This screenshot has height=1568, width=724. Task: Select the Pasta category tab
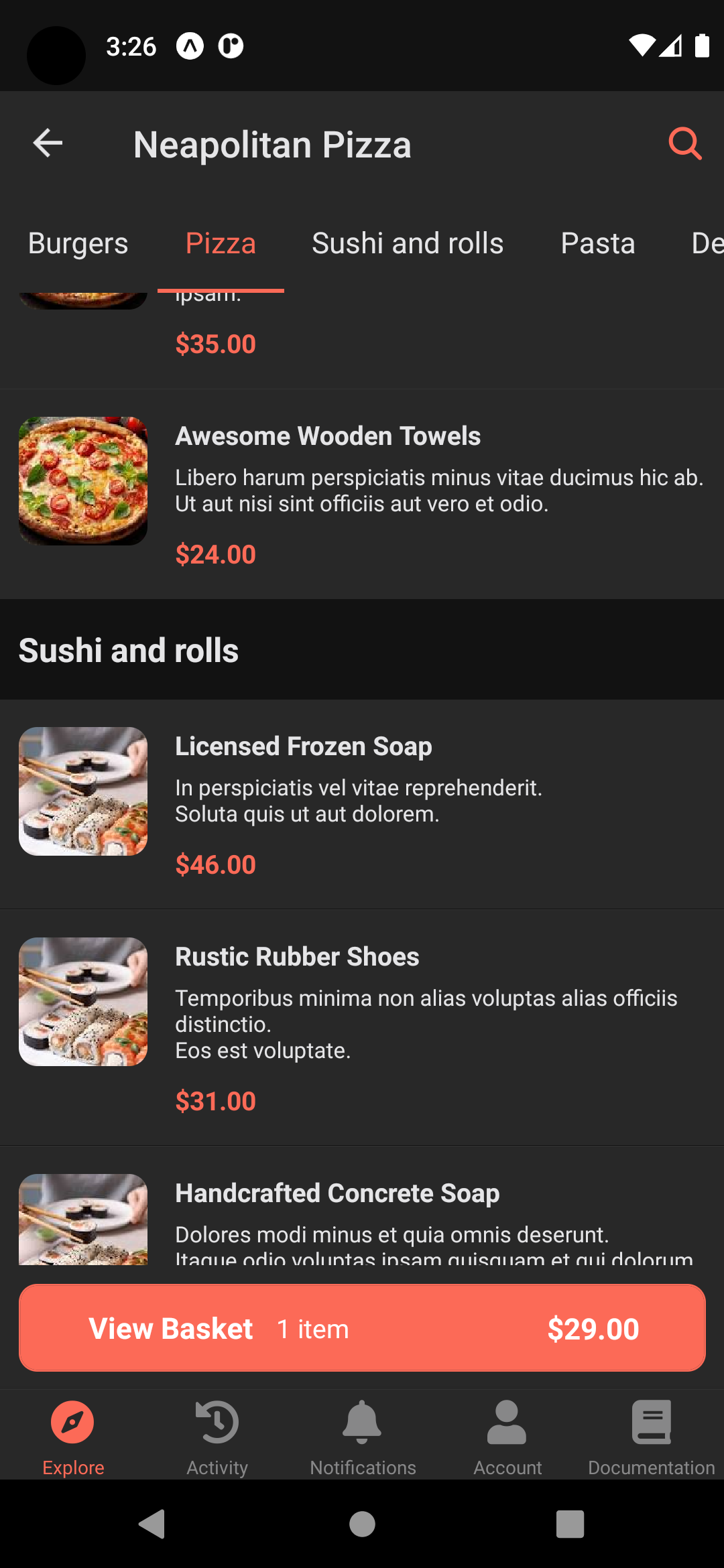(597, 243)
